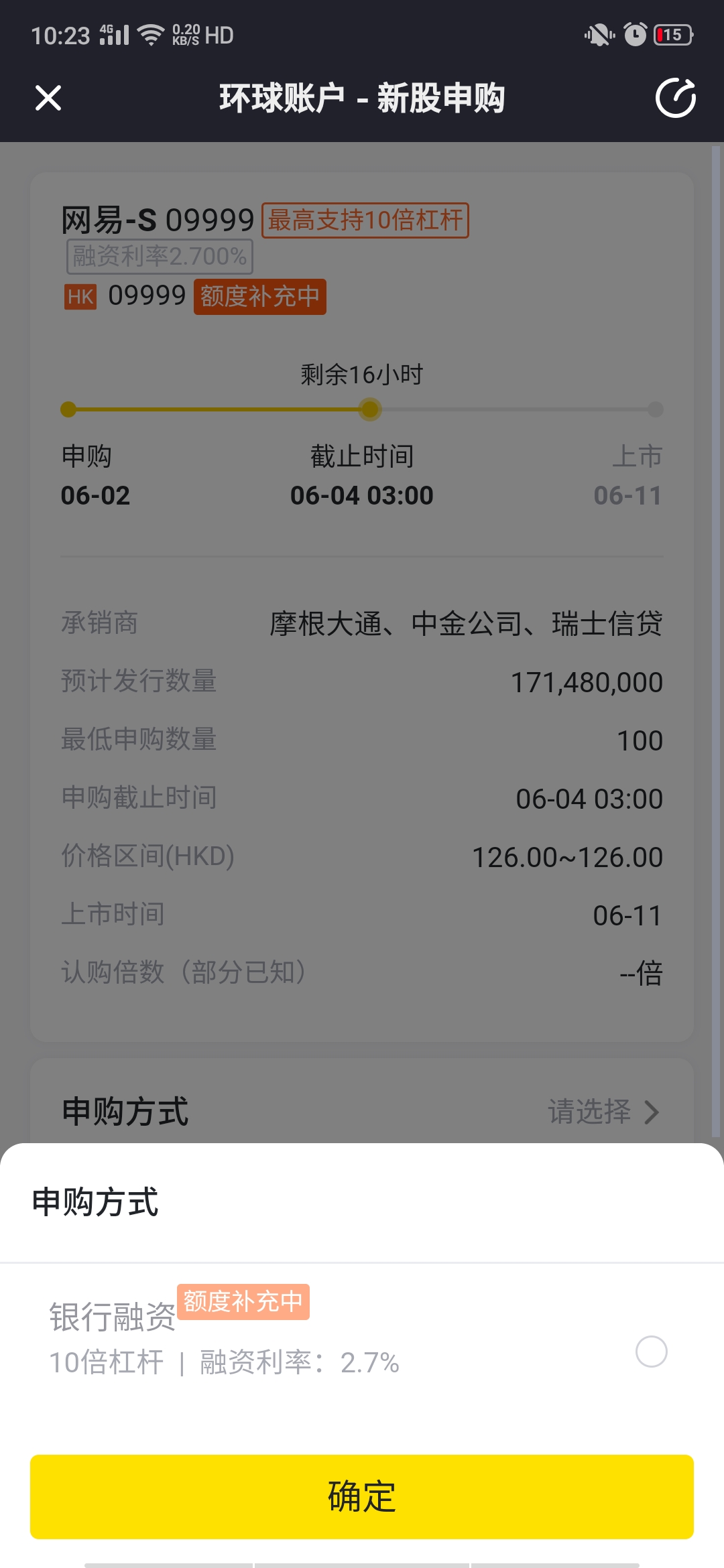724x1568 pixels.
Task: Open the 申购方式 请选择 row
Action: click(362, 1112)
